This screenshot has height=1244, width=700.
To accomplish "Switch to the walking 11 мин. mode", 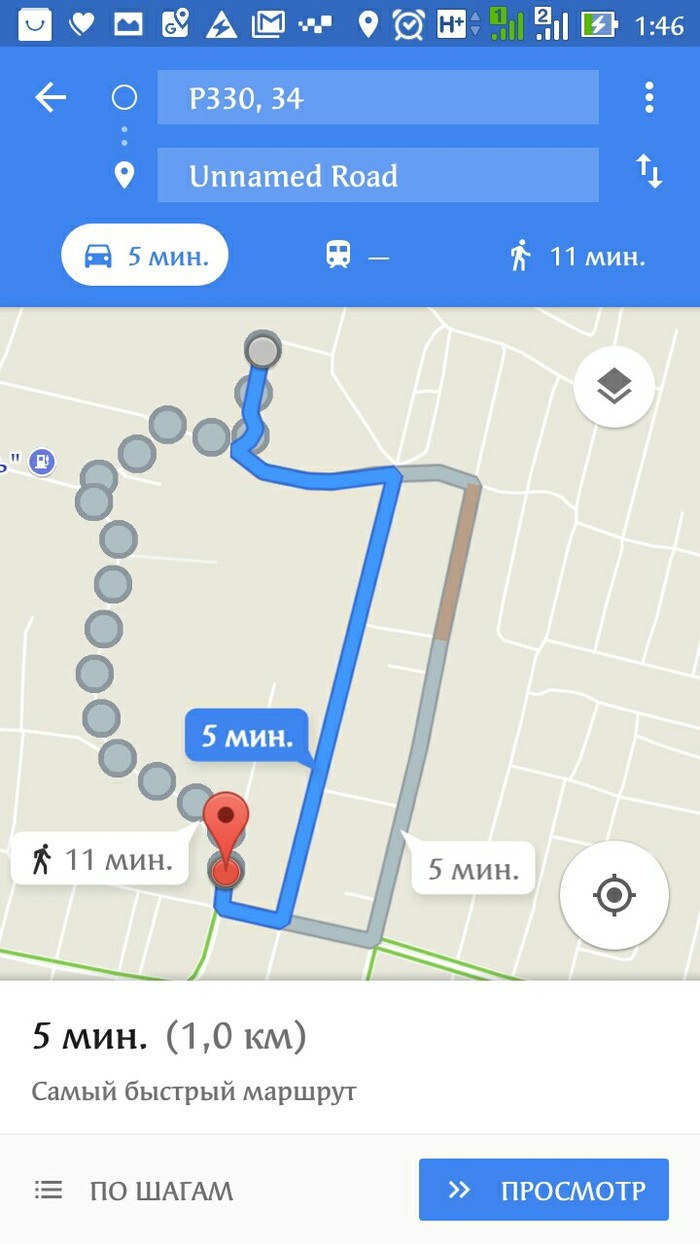I will (576, 256).
